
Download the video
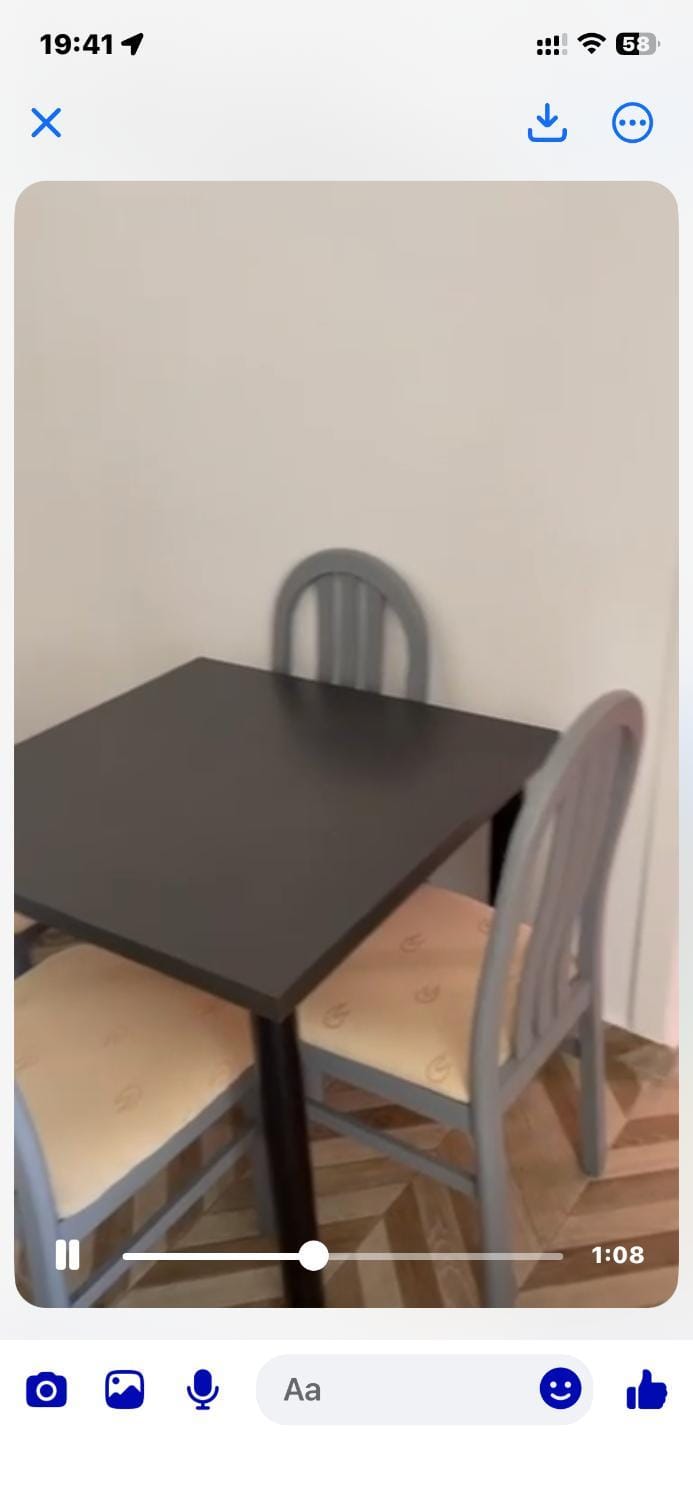pyautogui.click(x=547, y=123)
